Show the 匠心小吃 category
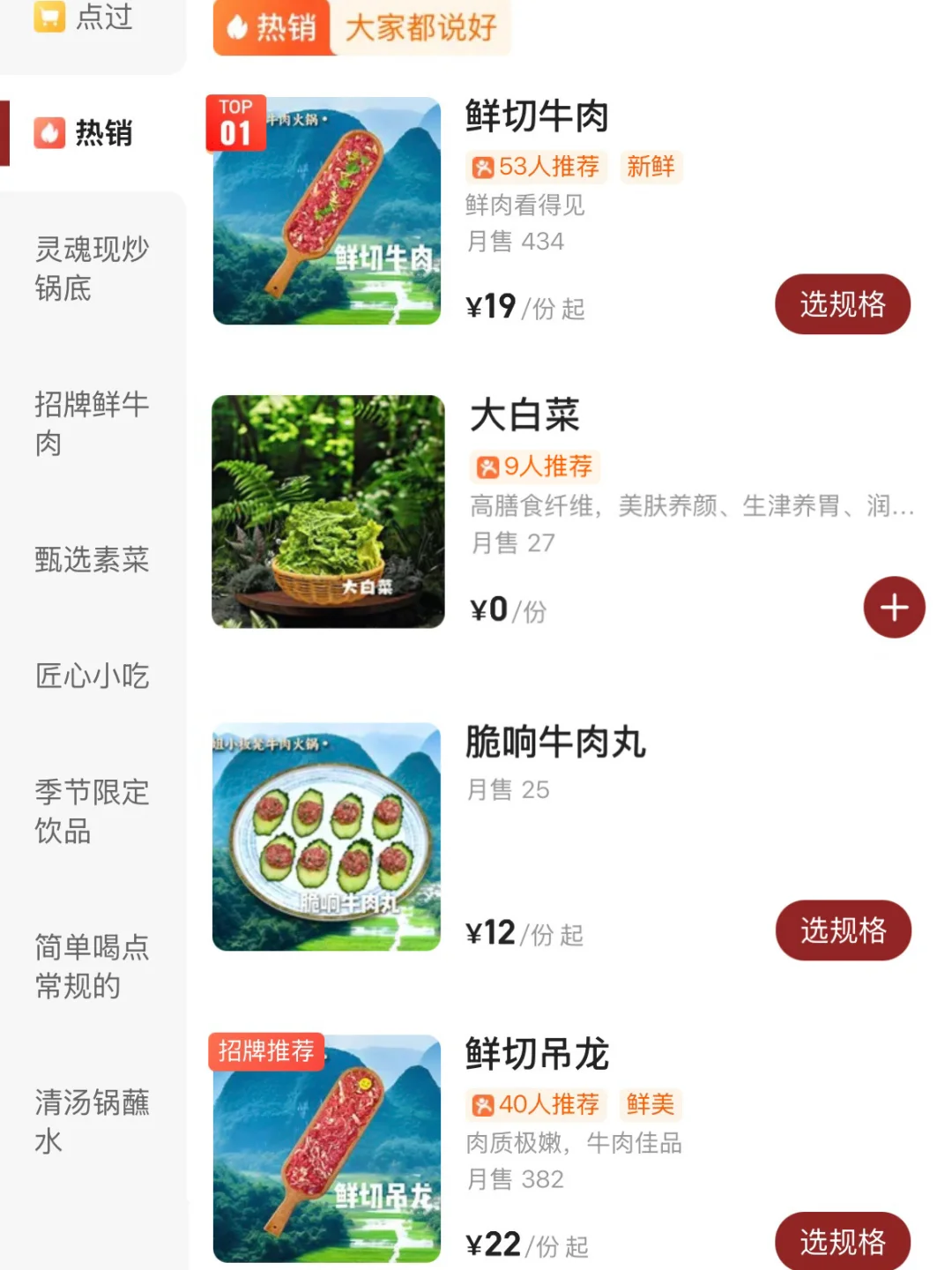The height and width of the screenshot is (1270, 952). [92, 676]
